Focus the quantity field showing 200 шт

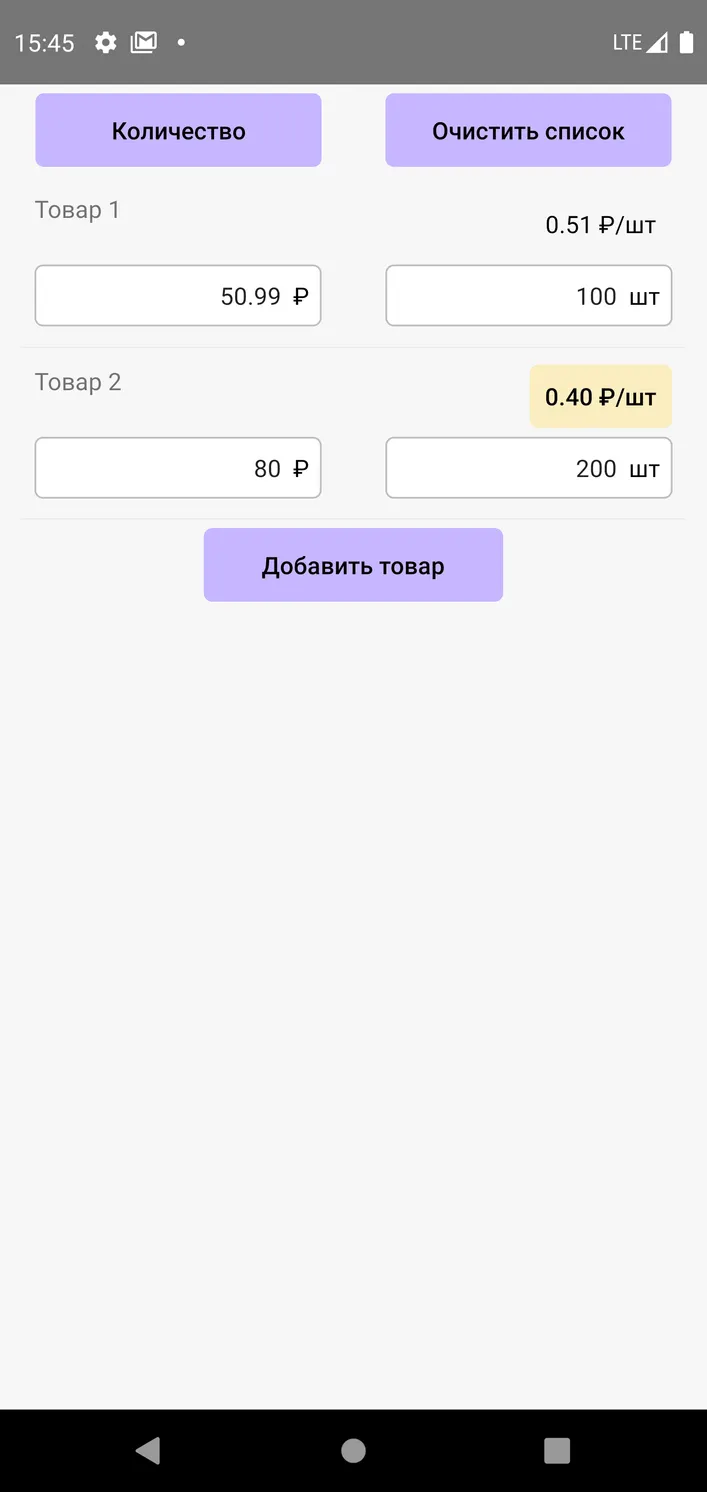point(528,467)
